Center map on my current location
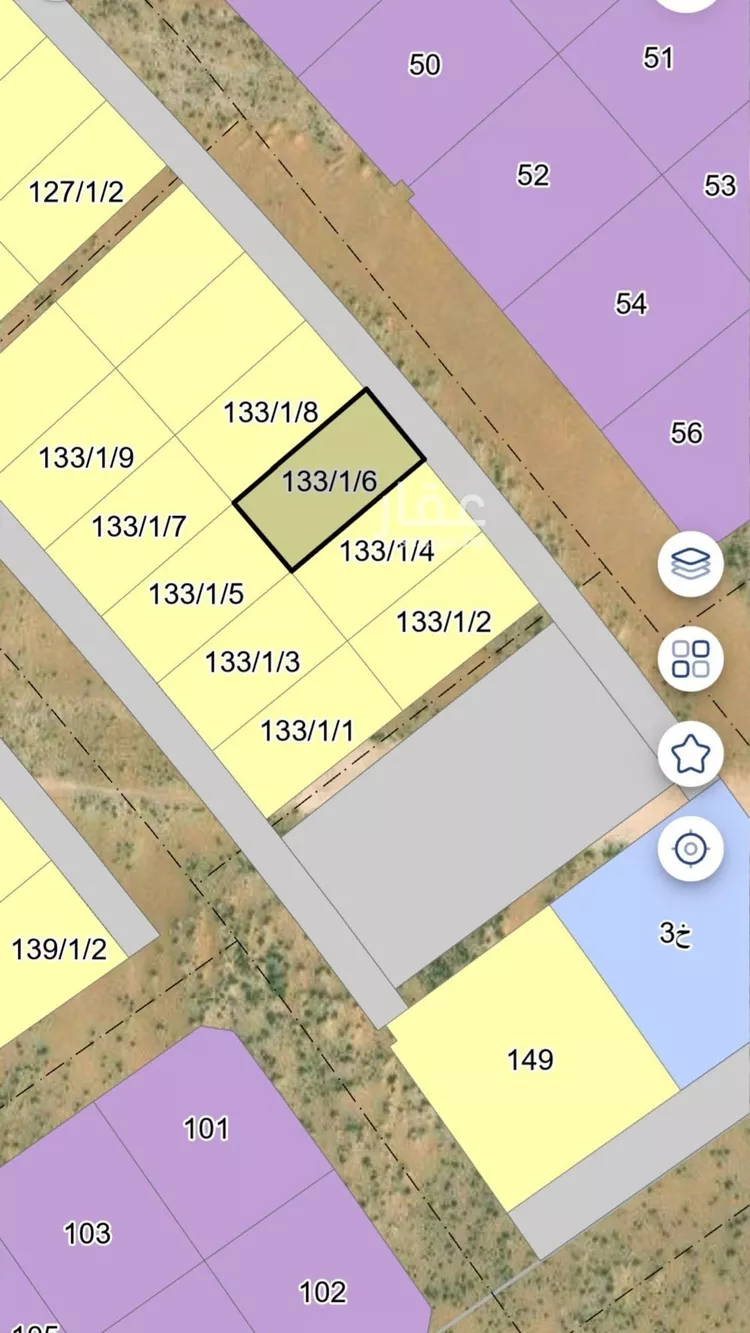The image size is (750, 1333). (691, 849)
